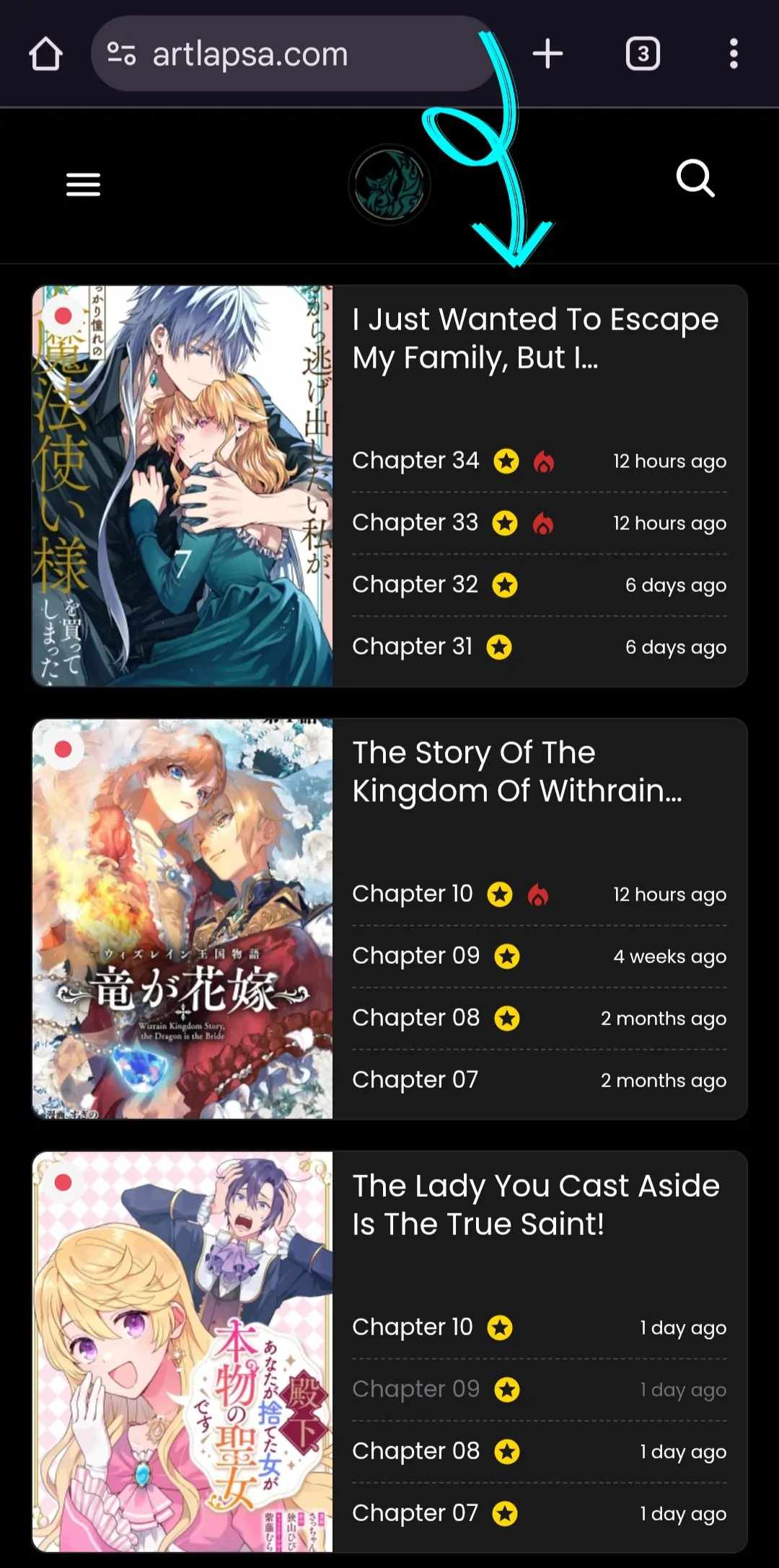Read Chapter 10 of Kingdom Of Withrain
The width and height of the screenshot is (779, 1568).
[412, 894]
